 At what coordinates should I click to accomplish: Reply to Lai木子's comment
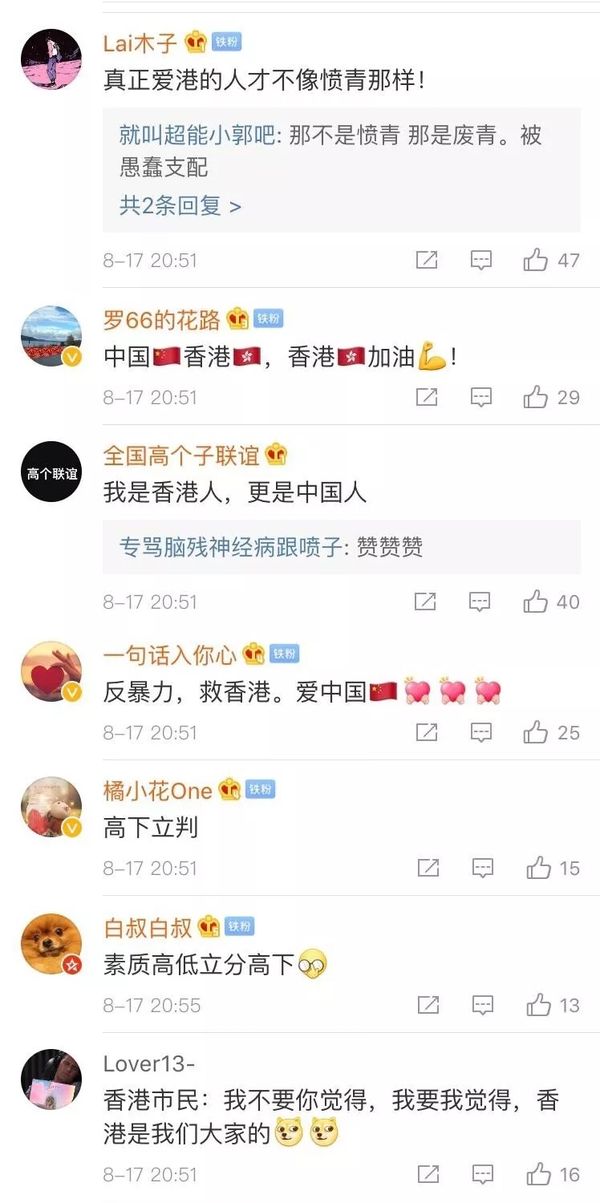[481, 260]
